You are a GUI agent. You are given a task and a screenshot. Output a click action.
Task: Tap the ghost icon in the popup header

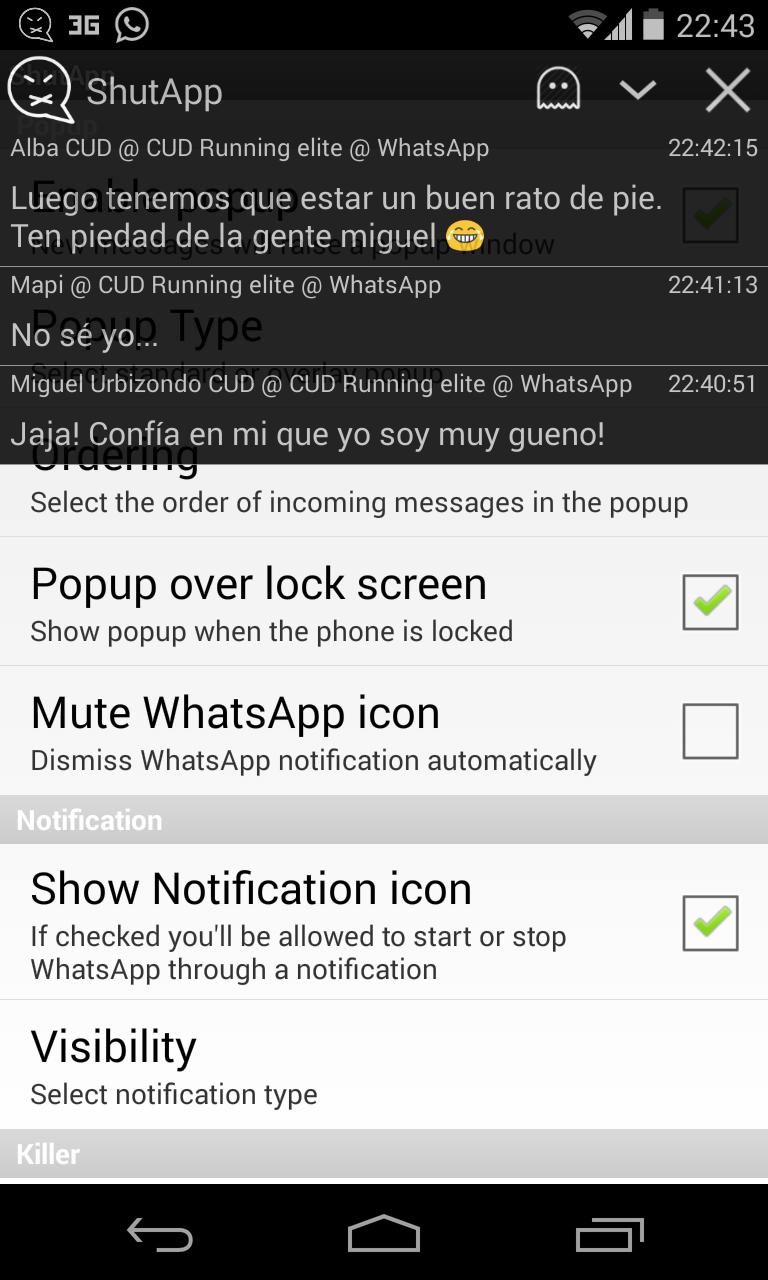point(558,90)
